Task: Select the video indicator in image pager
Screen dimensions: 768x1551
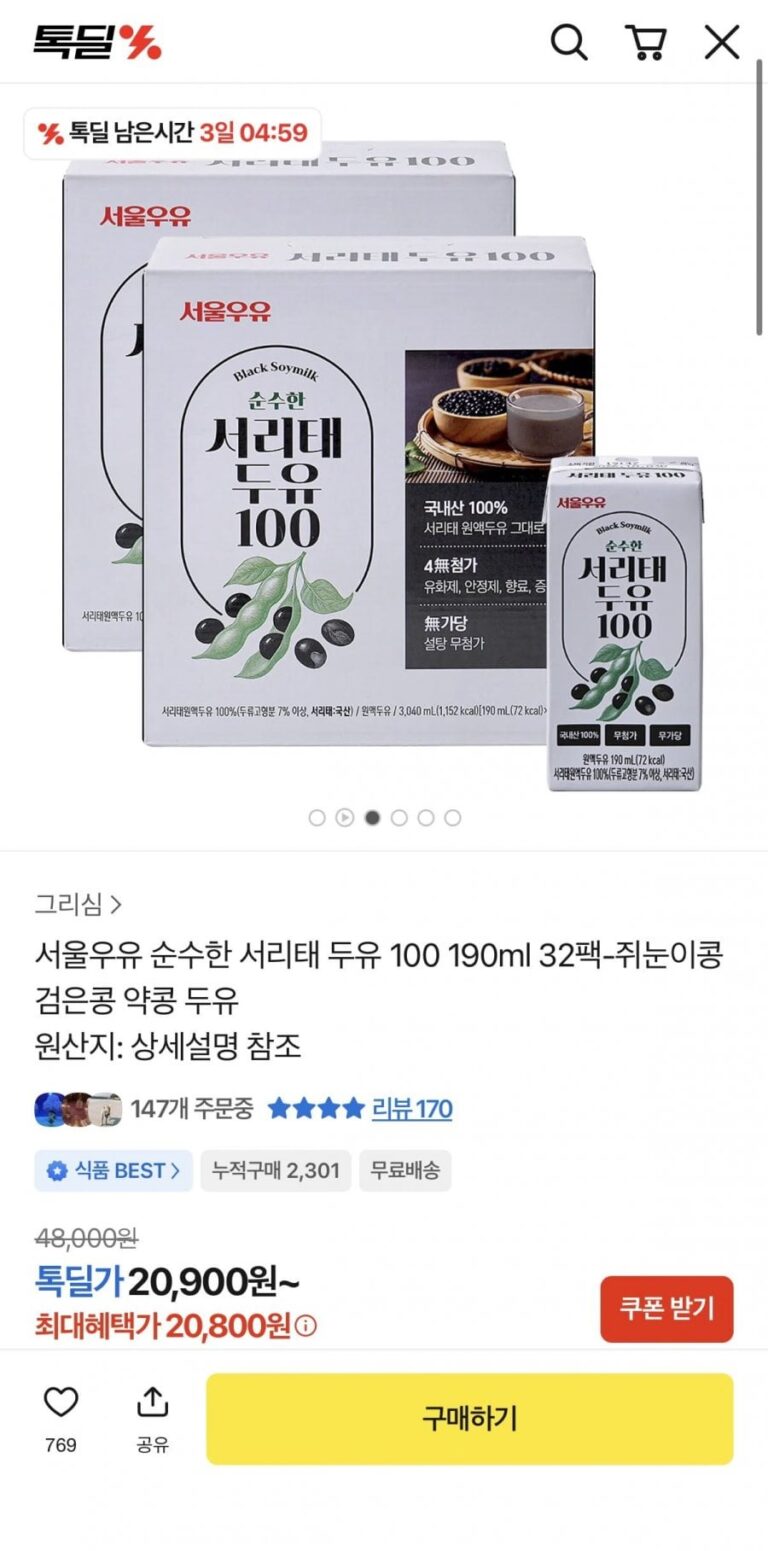Action: pyautogui.click(x=344, y=818)
